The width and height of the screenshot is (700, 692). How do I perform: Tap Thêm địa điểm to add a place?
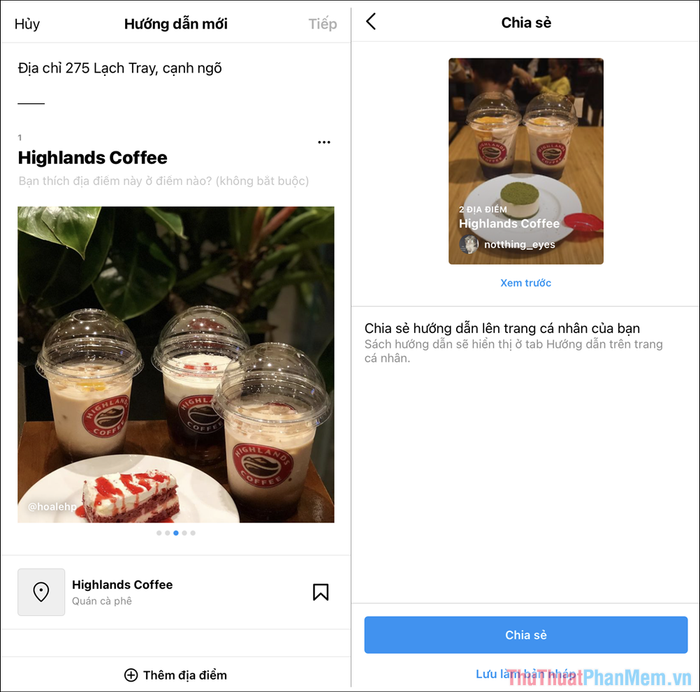pos(175,675)
